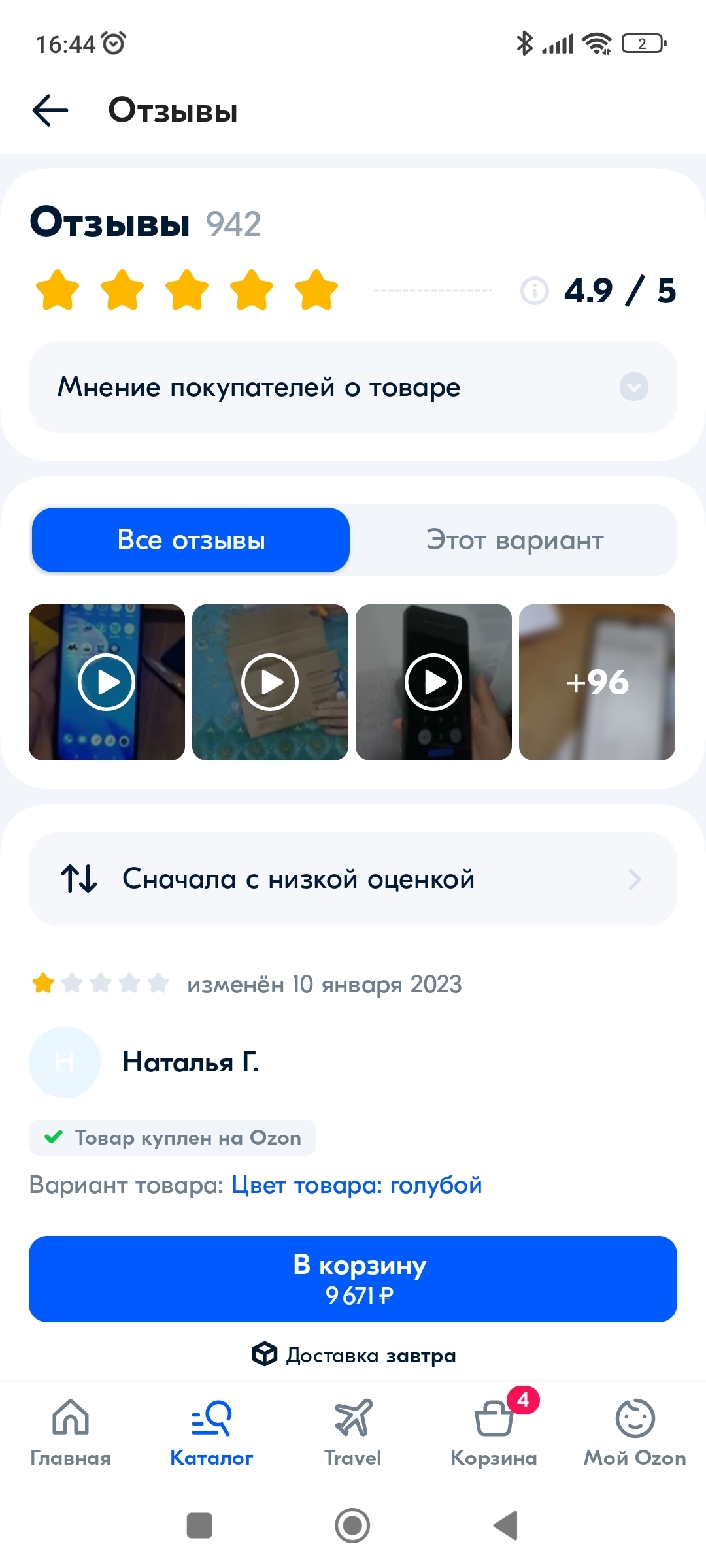Tap the system home button
Screen dimensions: 706x1568
click(352, 1526)
